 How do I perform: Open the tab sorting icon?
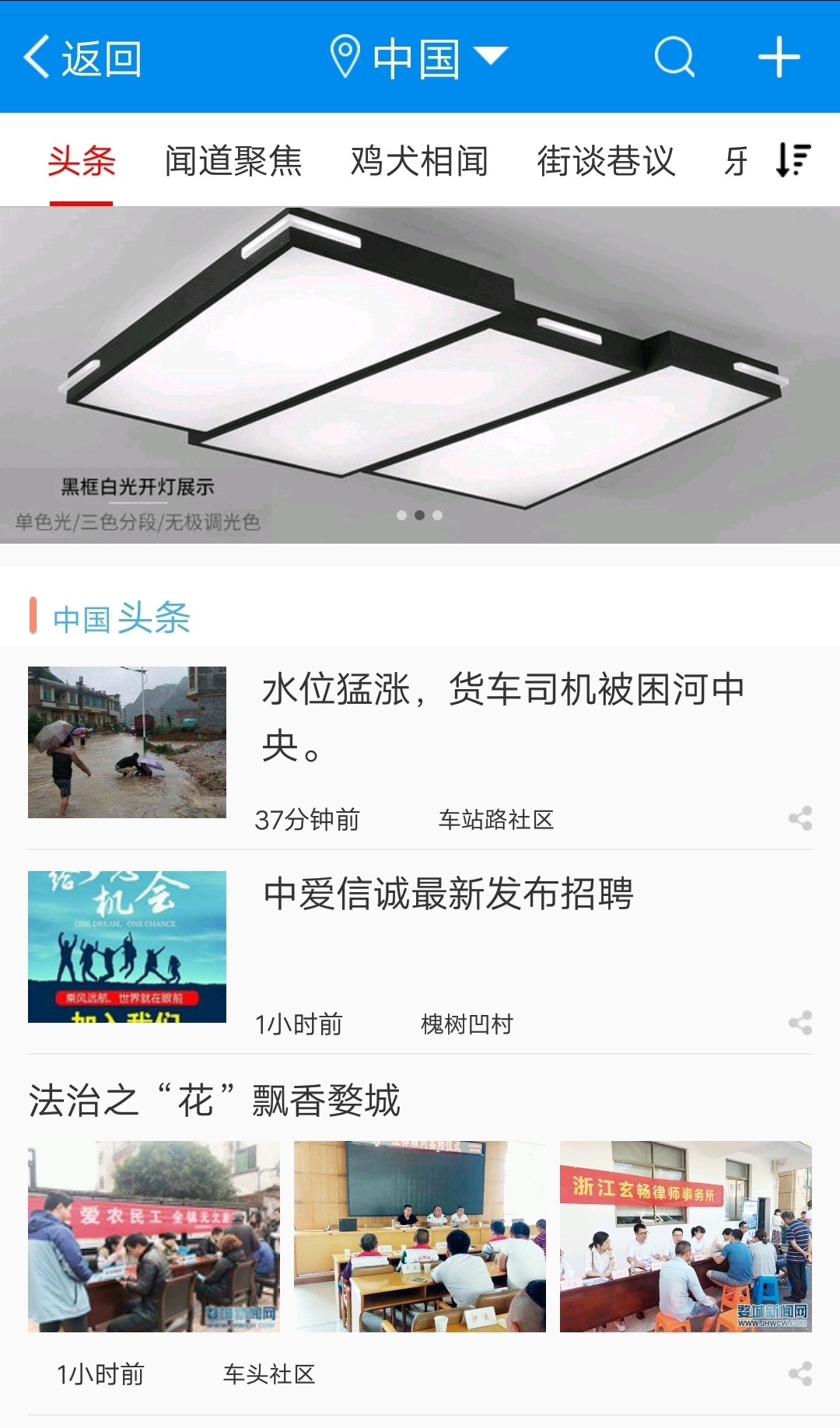pos(793,159)
